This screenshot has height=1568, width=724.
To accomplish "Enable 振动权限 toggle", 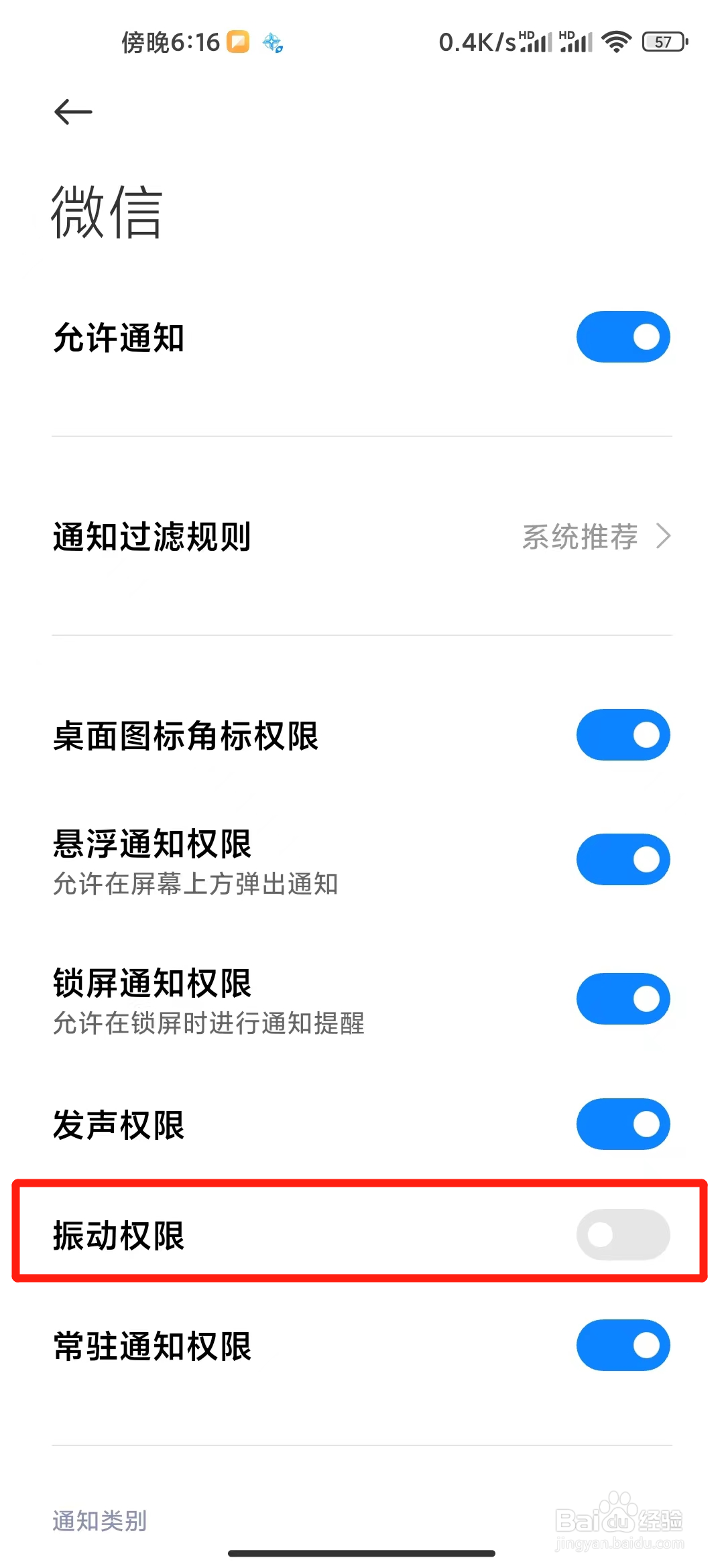I will tap(623, 1234).
